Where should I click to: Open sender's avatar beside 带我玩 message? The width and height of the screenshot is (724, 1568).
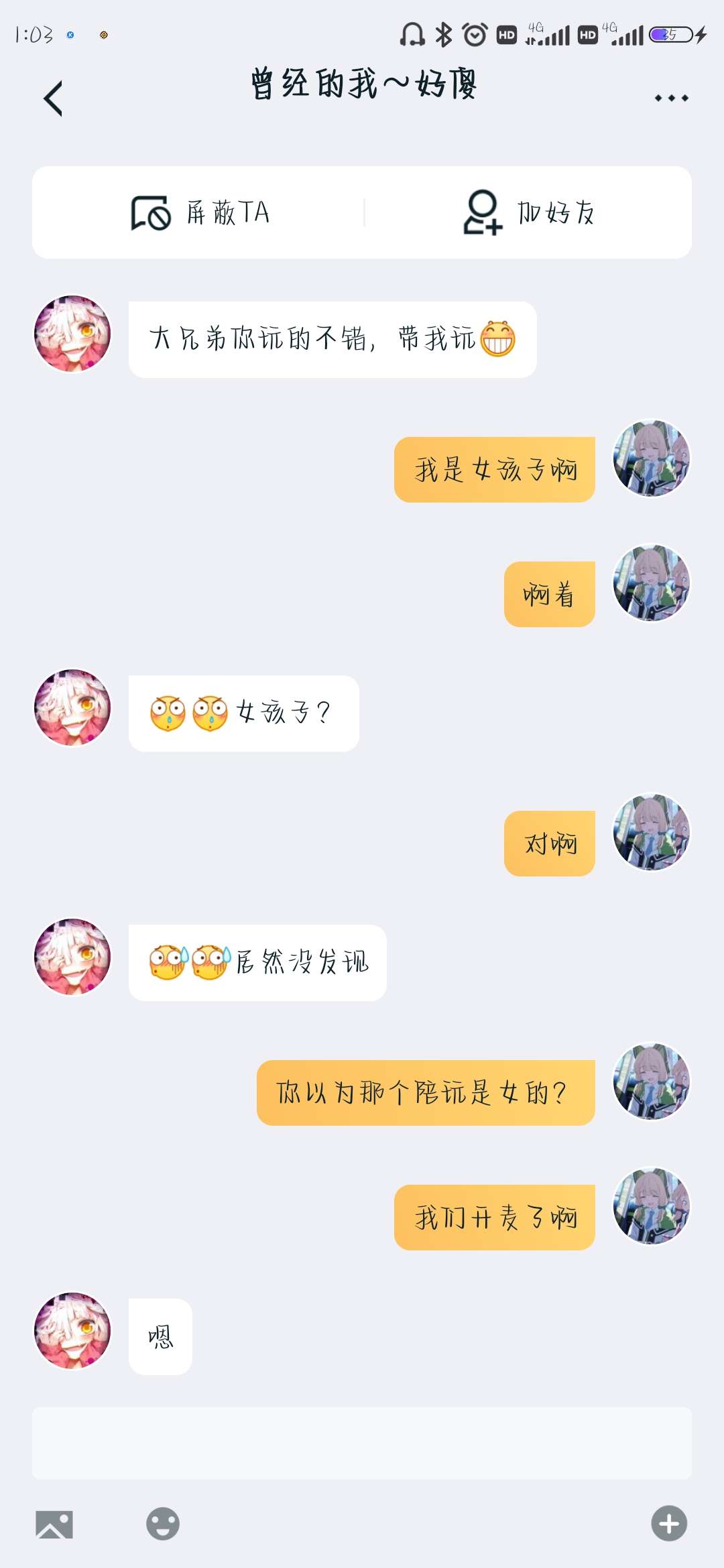(x=72, y=334)
